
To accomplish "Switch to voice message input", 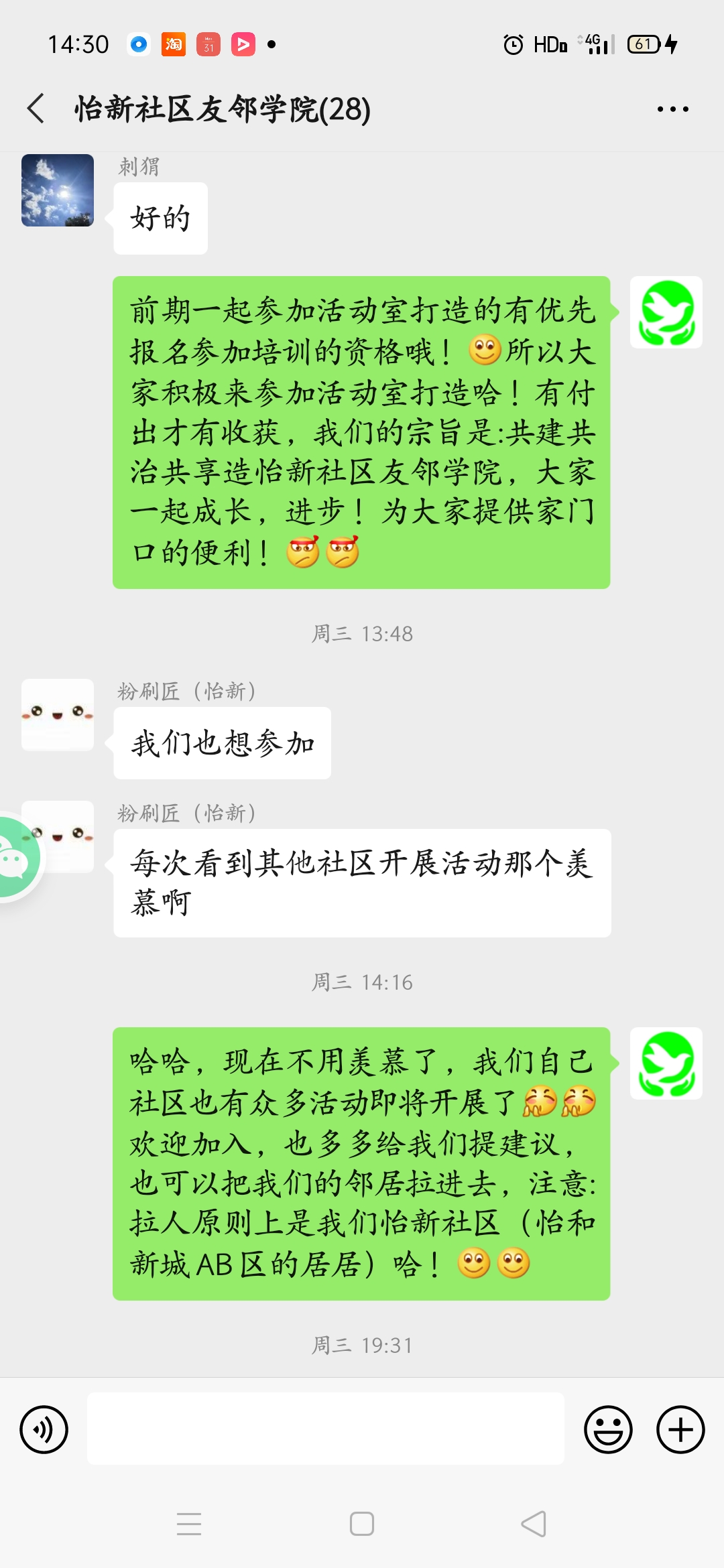I will coord(44,1429).
